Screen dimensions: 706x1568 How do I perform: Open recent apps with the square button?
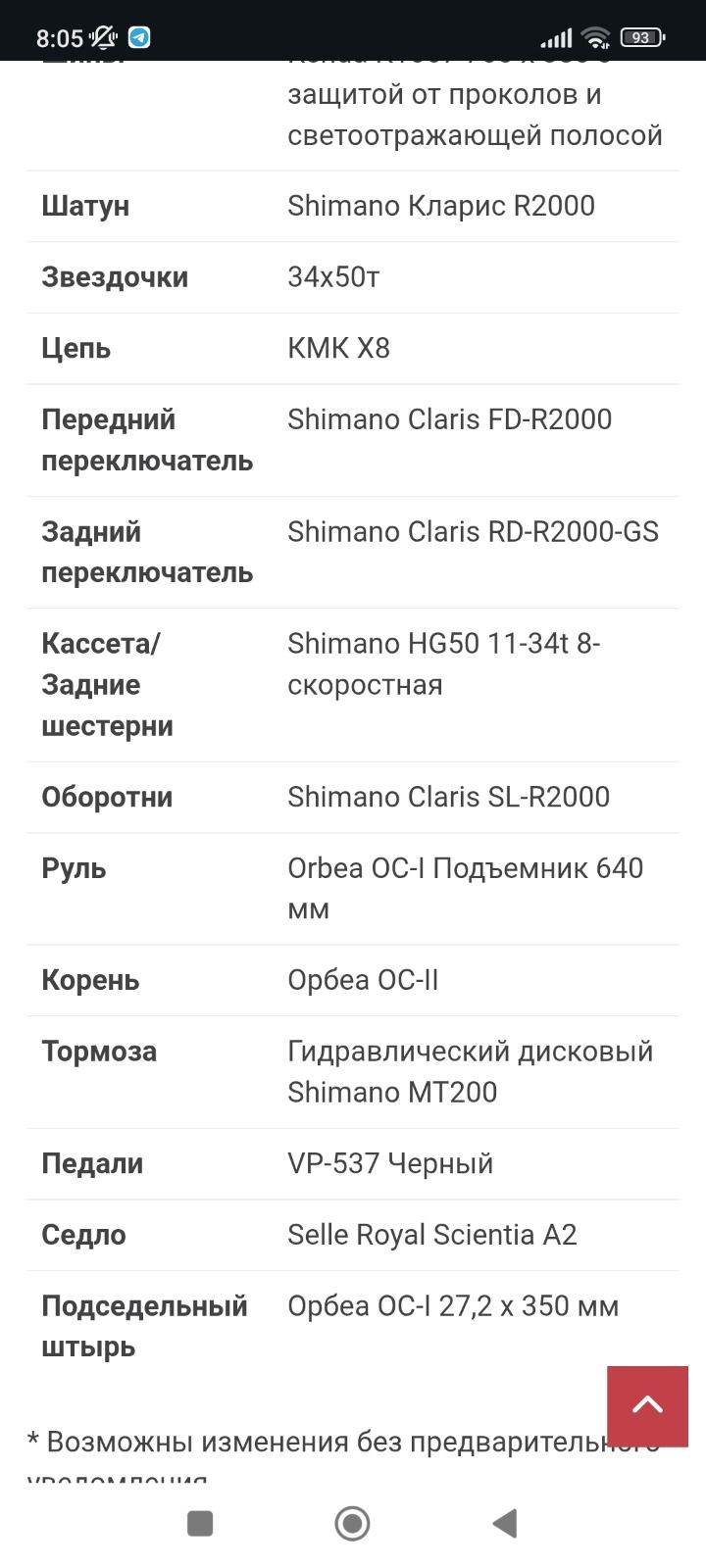click(200, 1523)
